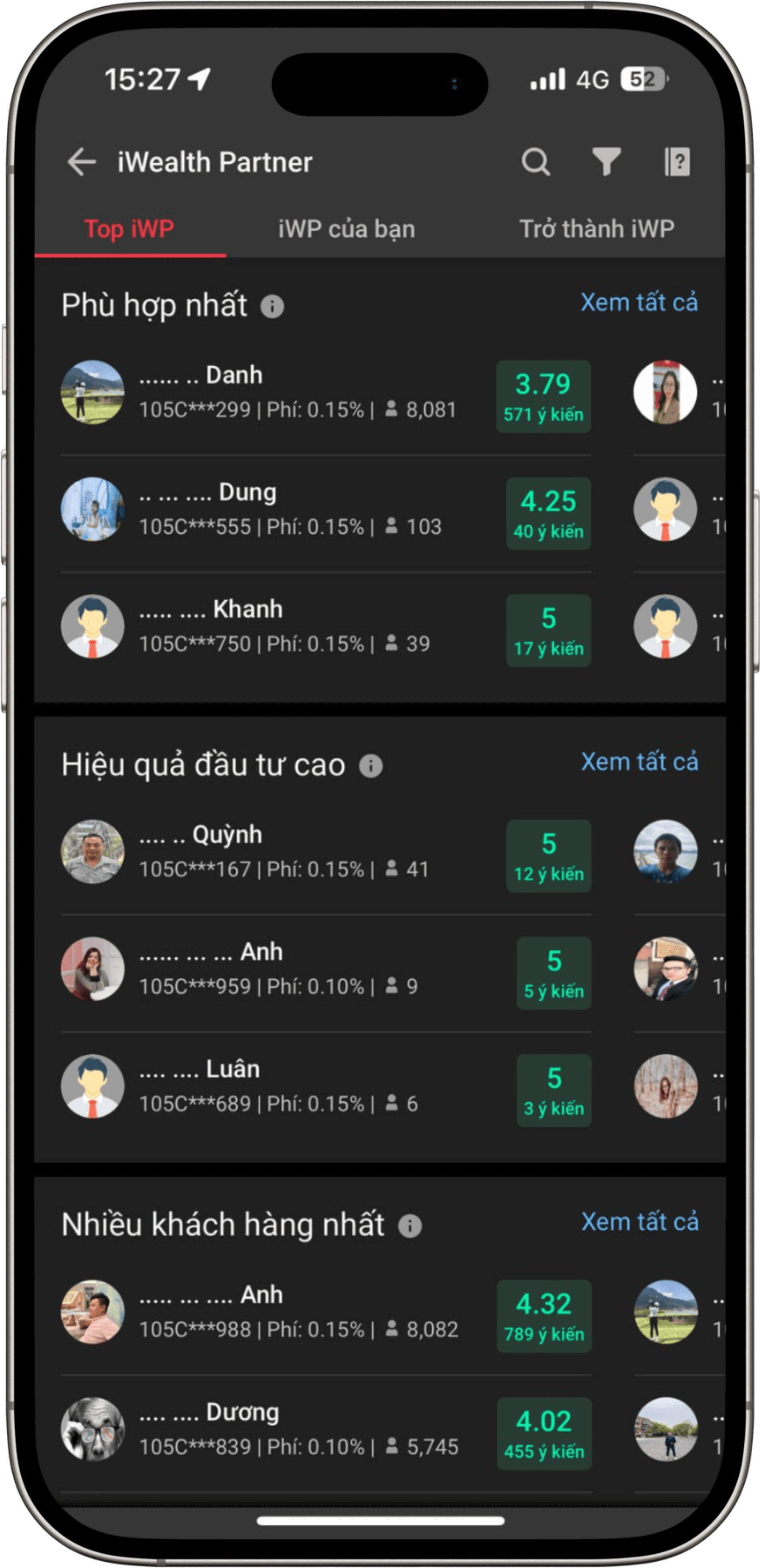View all under Nhiều khách hàng nhất
Screen dimensions: 761x1568
coord(639,1222)
